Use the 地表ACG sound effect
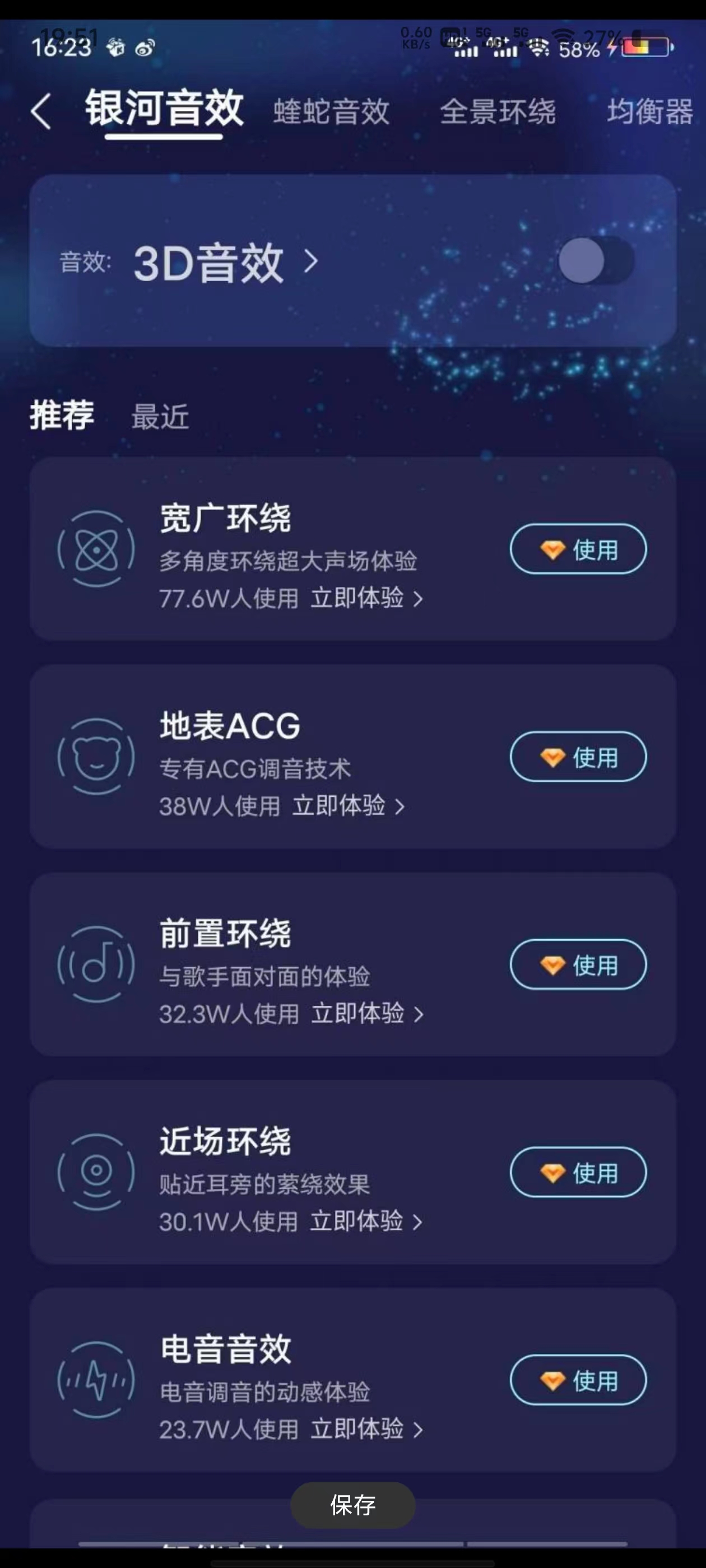 click(578, 757)
